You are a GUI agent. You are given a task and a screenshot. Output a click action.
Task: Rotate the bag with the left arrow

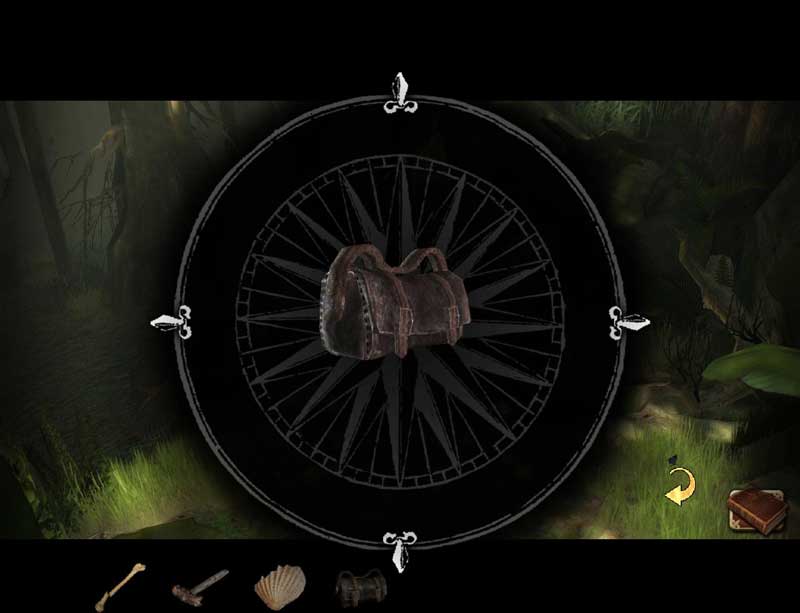(x=171, y=322)
